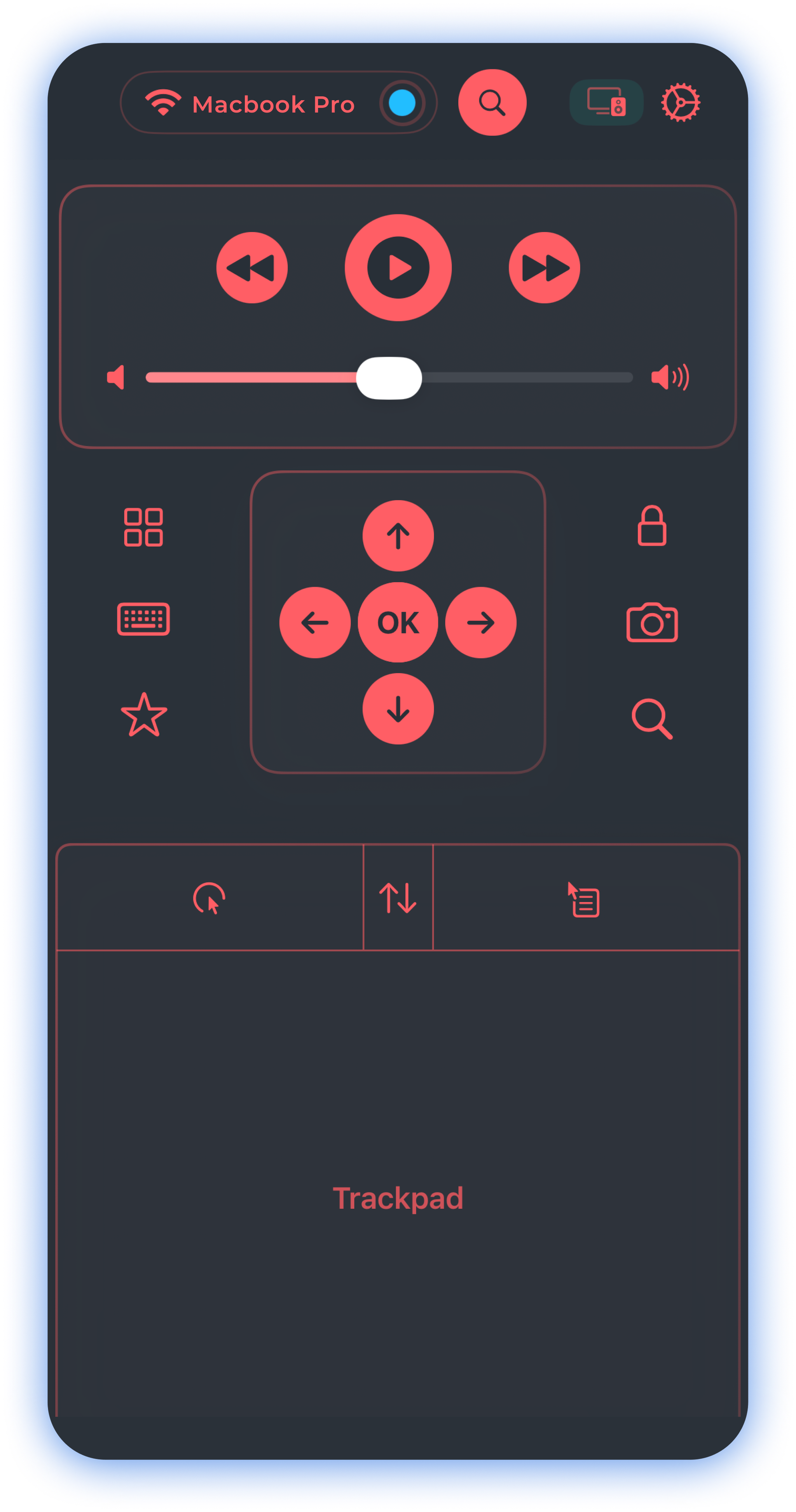The height and width of the screenshot is (1512, 796).
Task: Rewind the media
Action: pos(252,268)
